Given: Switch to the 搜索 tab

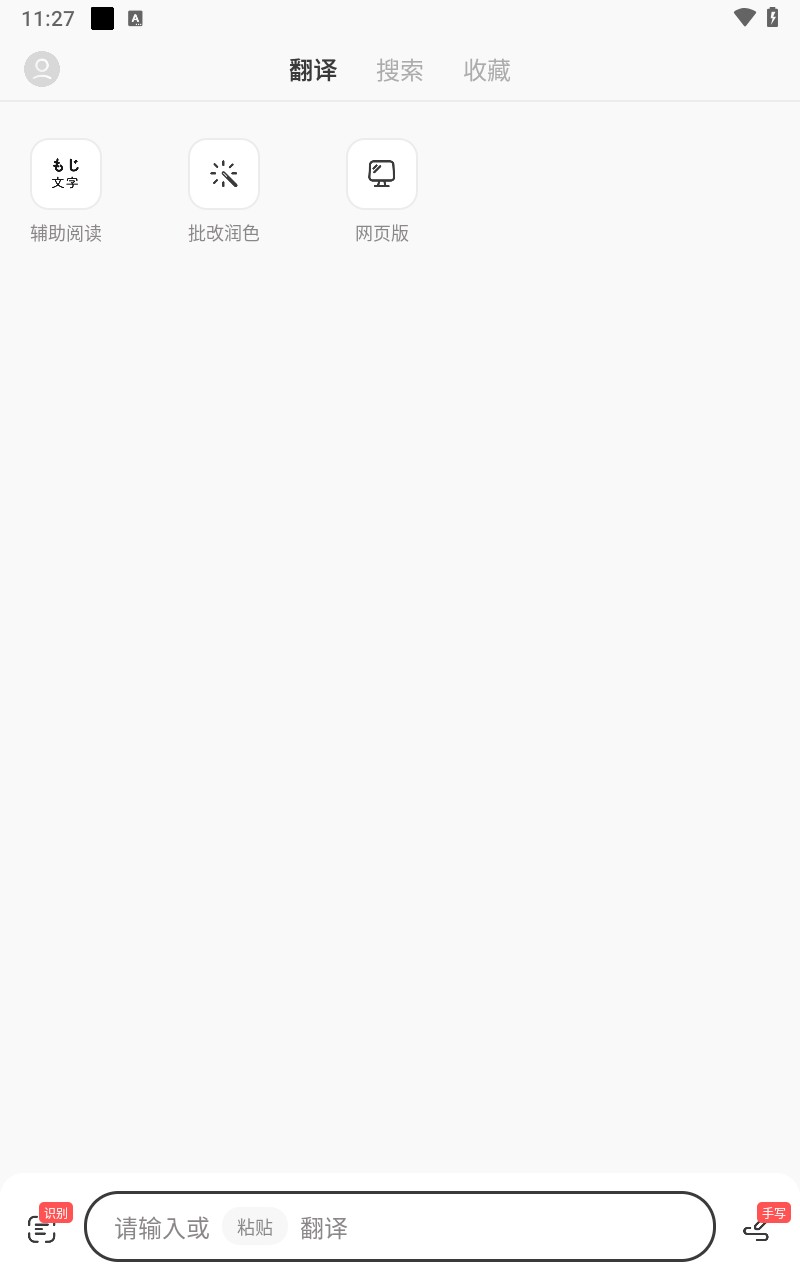Looking at the screenshot, I should coord(400,71).
